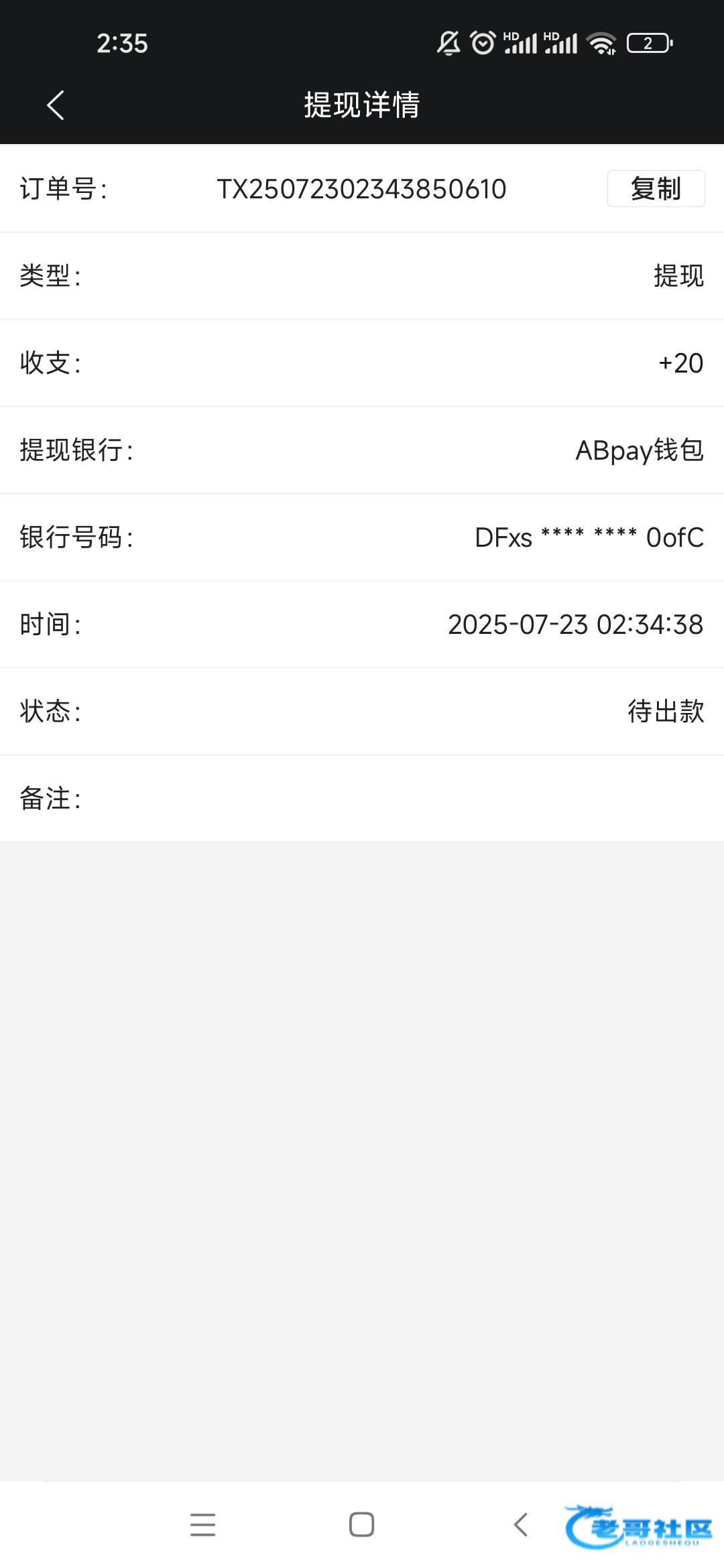
Task: Tap the system home button
Action: [x=361, y=1524]
